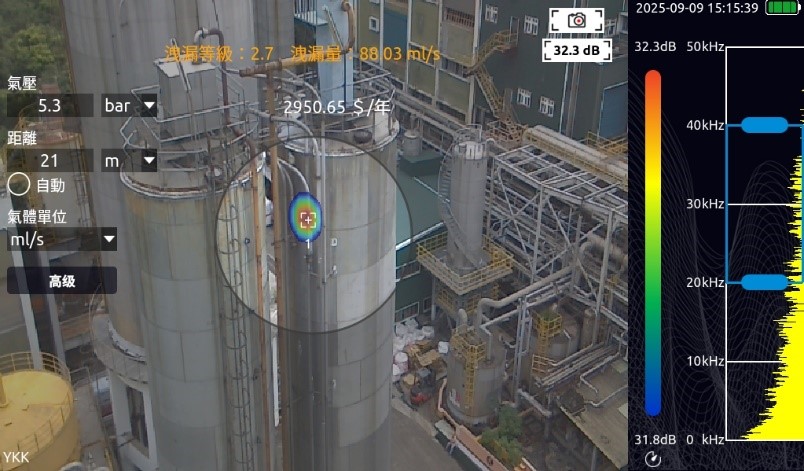Open the 高级 advanced settings
The width and height of the screenshot is (804, 471).
[x=62, y=281]
